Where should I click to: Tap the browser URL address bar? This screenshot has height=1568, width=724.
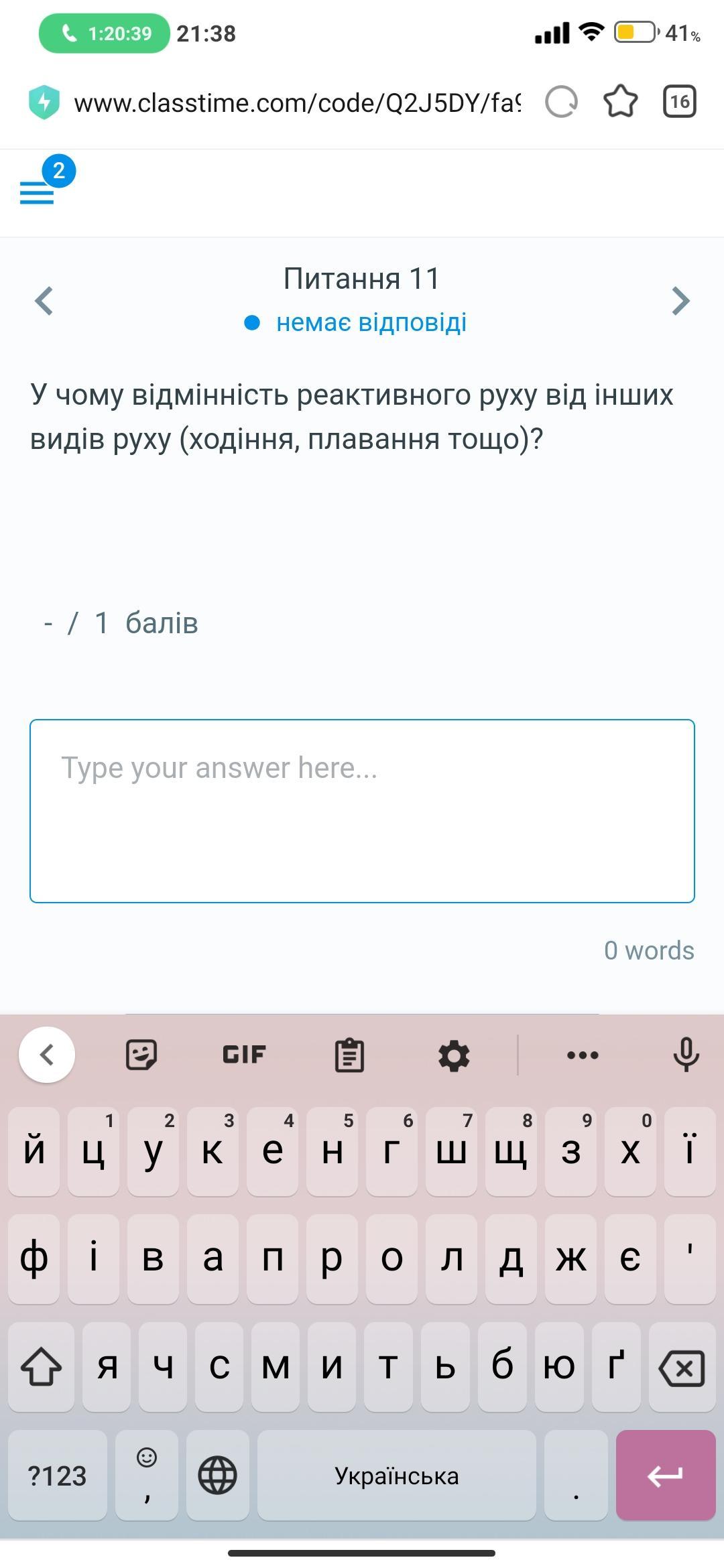coord(297,103)
